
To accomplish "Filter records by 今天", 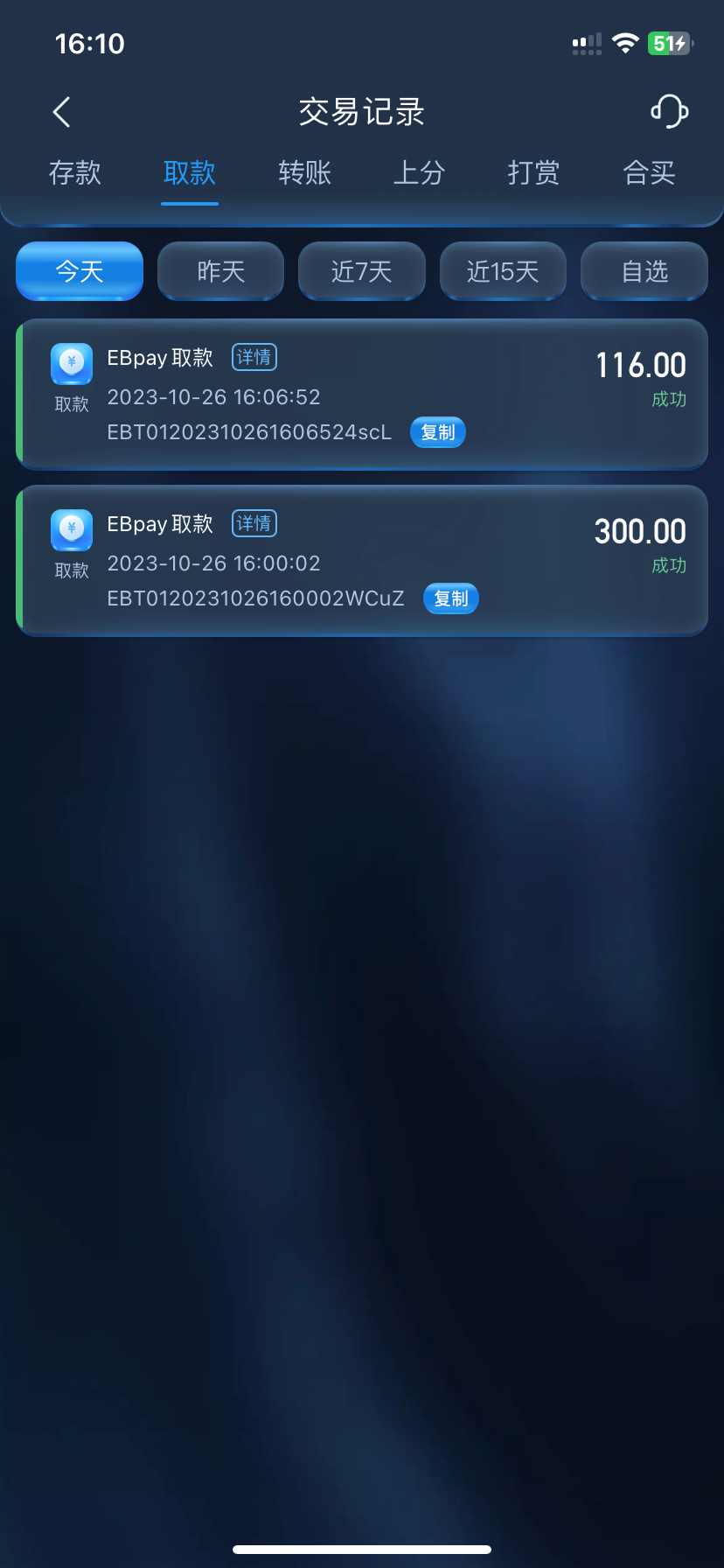I will [80, 271].
